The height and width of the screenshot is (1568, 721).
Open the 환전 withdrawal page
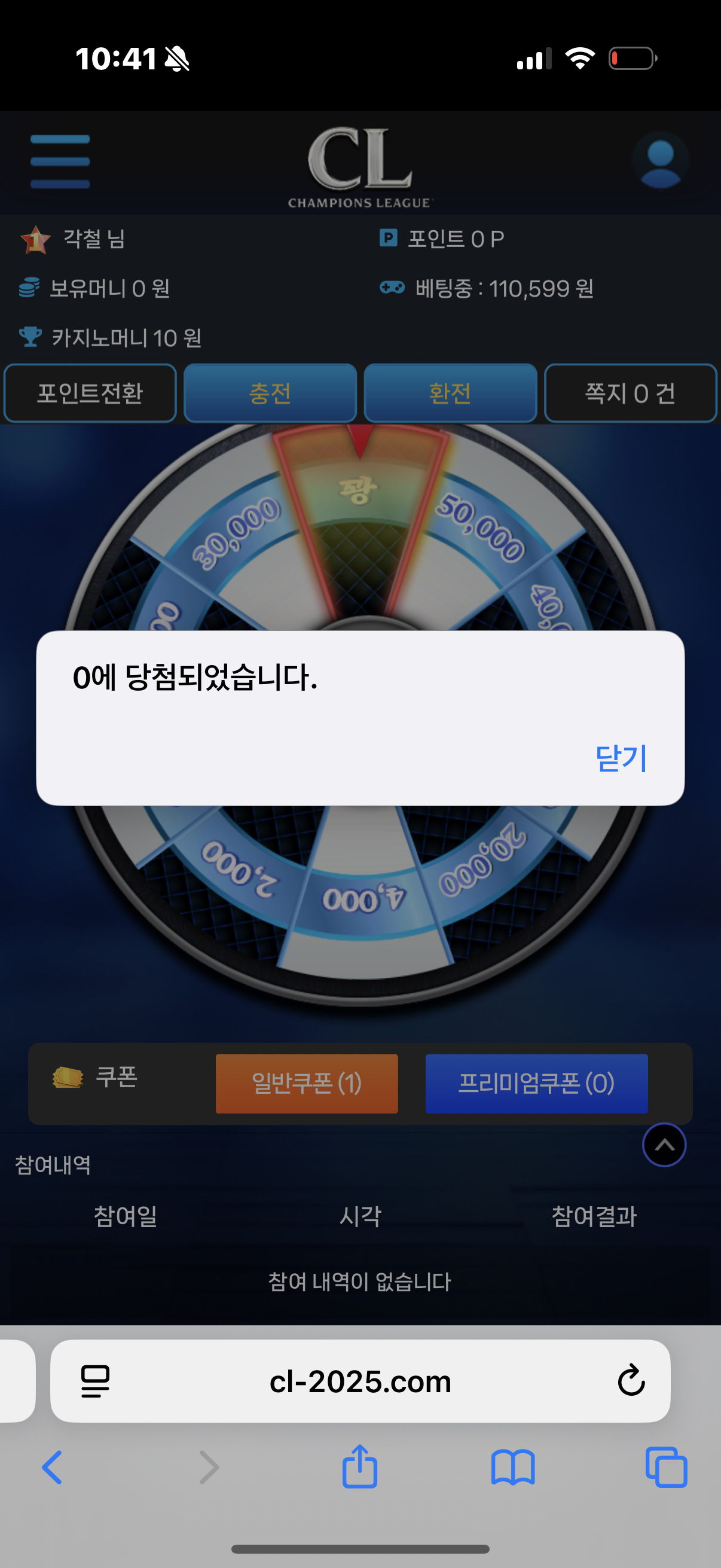click(450, 393)
